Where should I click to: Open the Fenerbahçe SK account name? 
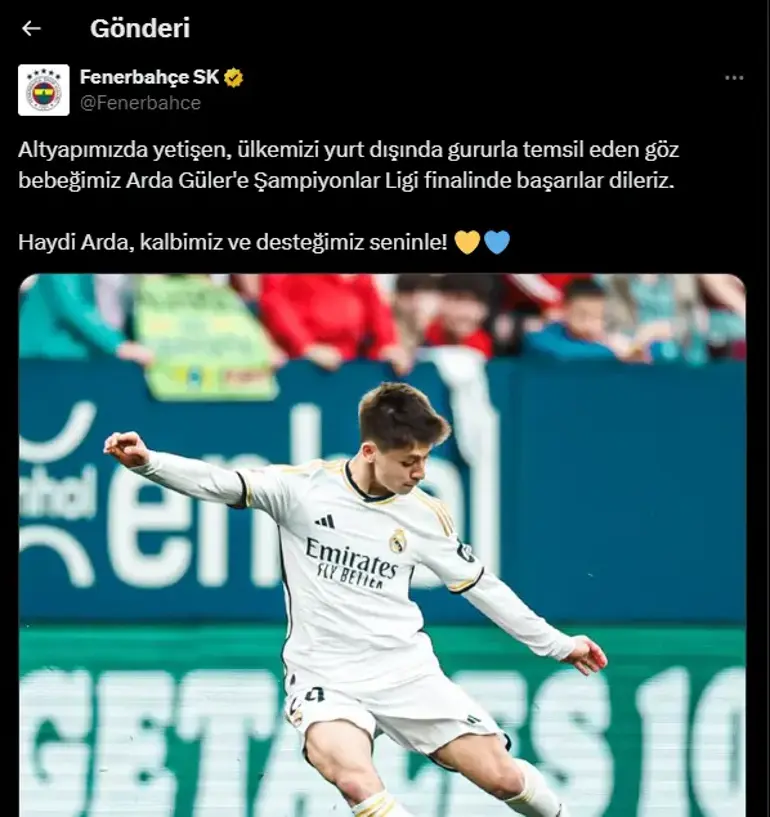click(149, 77)
